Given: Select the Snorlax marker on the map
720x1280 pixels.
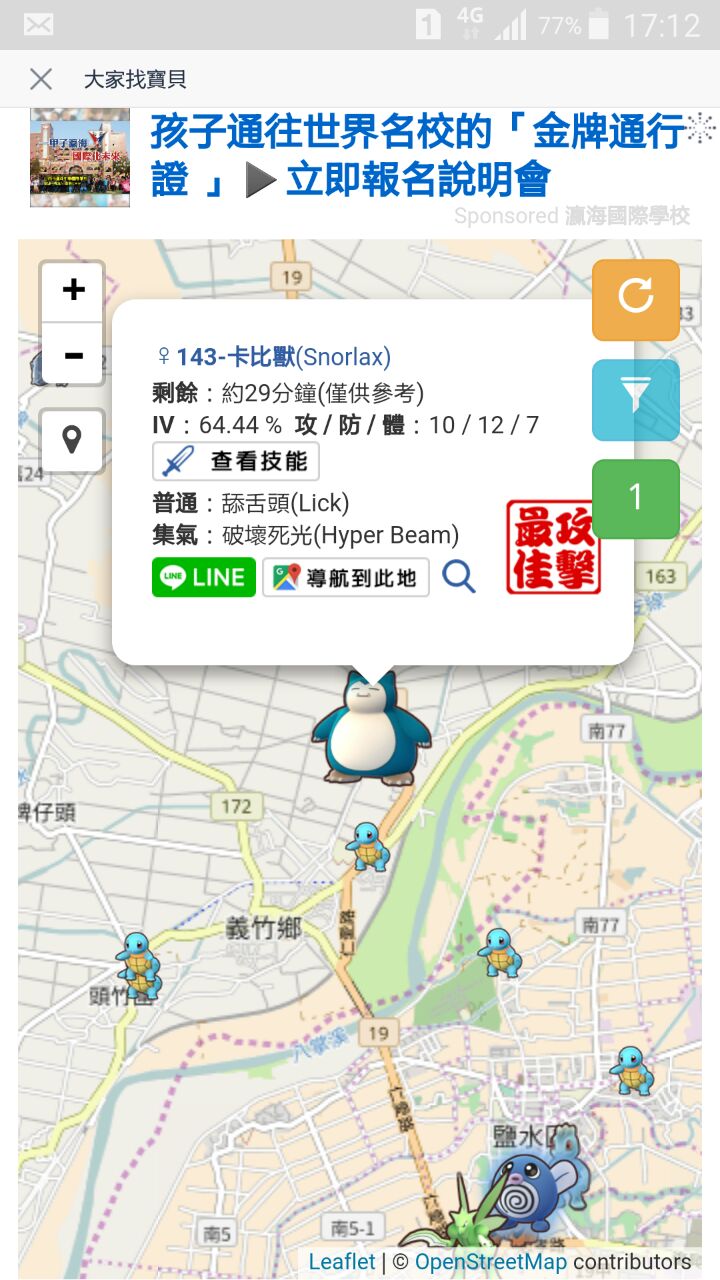Looking at the screenshot, I should point(370,728).
